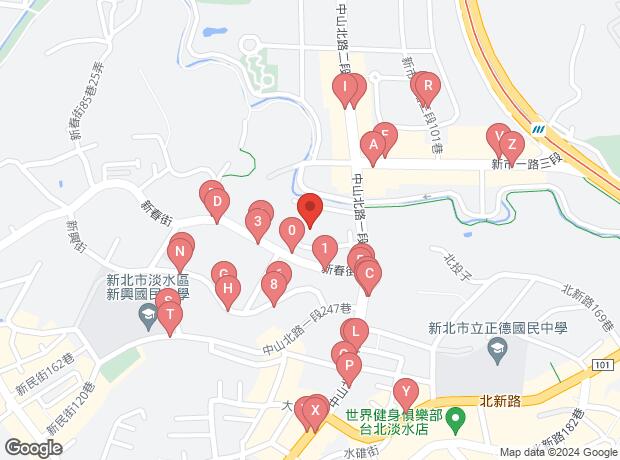Viewport: 620px width, 460px height.
Task: Select map marker P
Action: [348, 367]
